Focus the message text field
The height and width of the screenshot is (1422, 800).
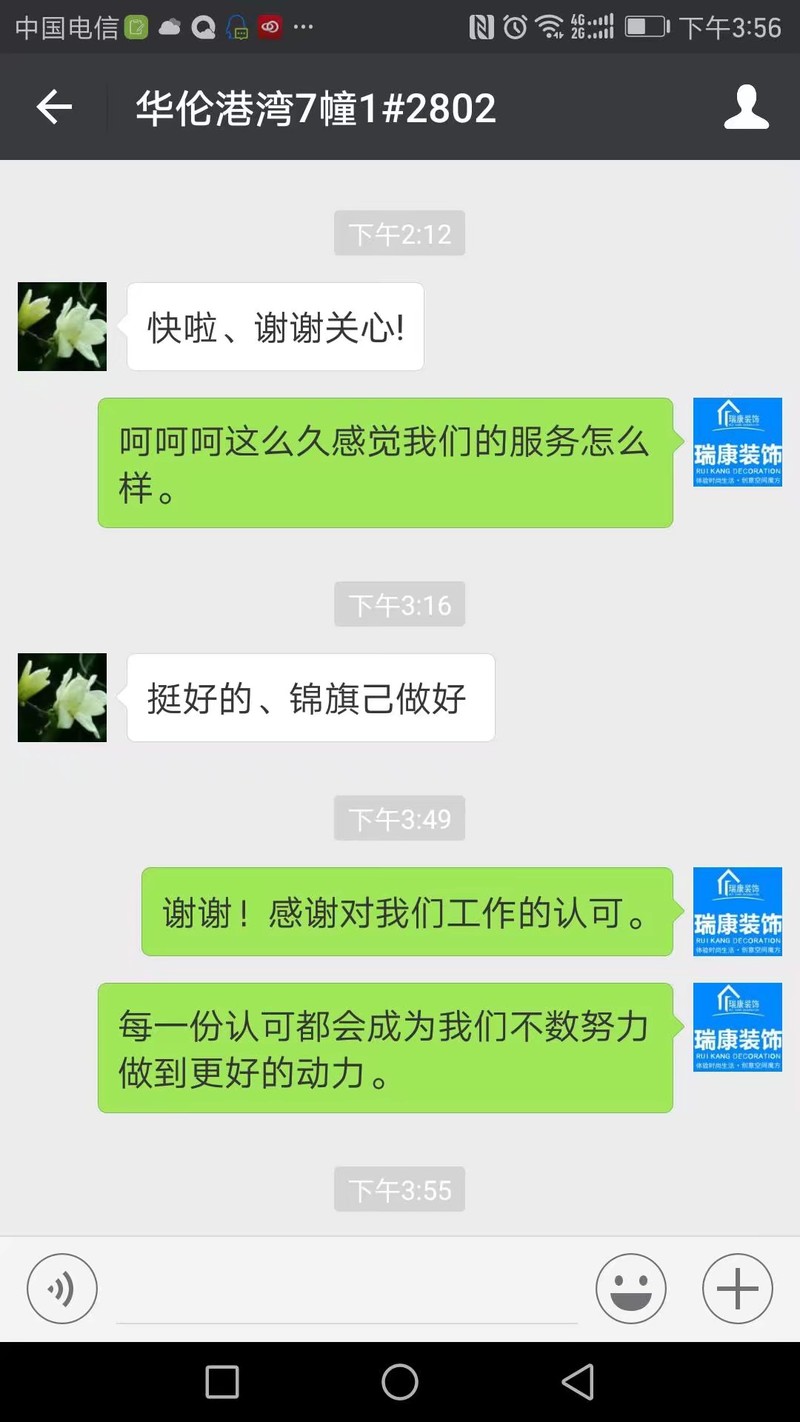(346, 1289)
